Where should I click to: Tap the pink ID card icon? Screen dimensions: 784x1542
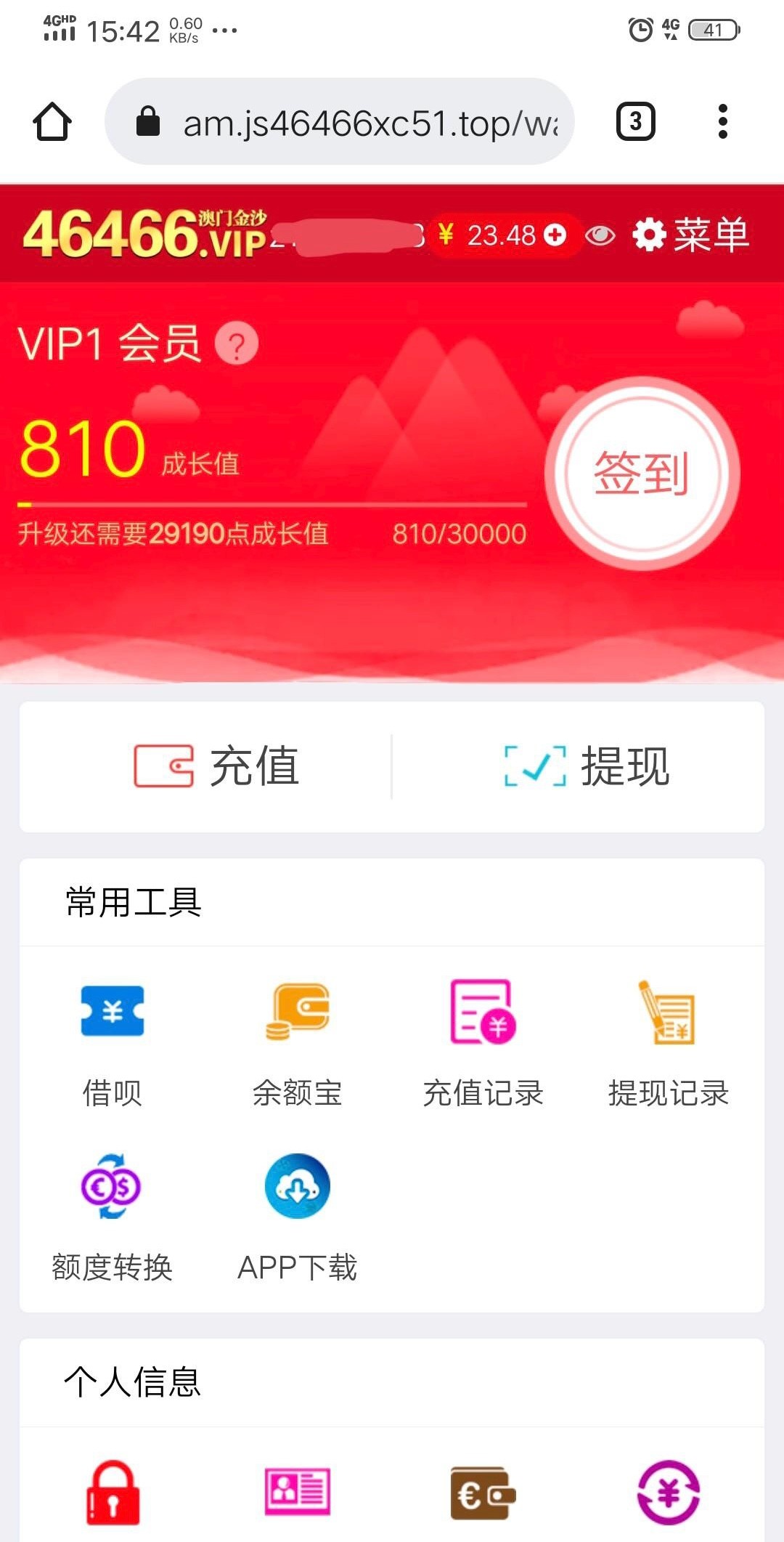point(297,1493)
